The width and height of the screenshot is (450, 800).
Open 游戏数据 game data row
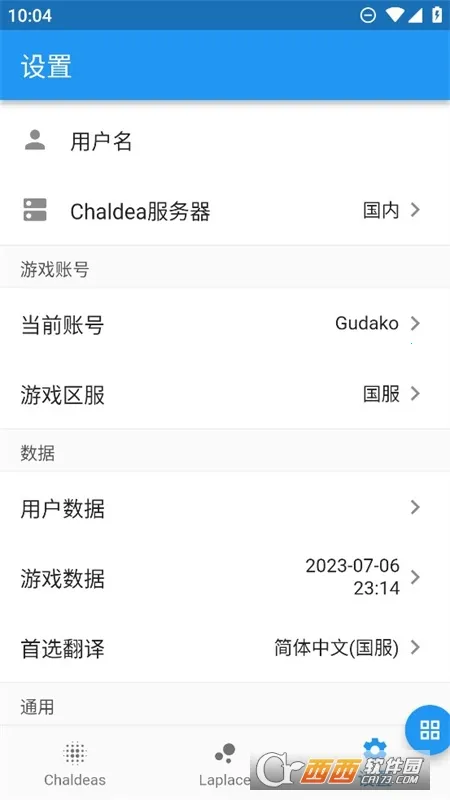coord(225,578)
